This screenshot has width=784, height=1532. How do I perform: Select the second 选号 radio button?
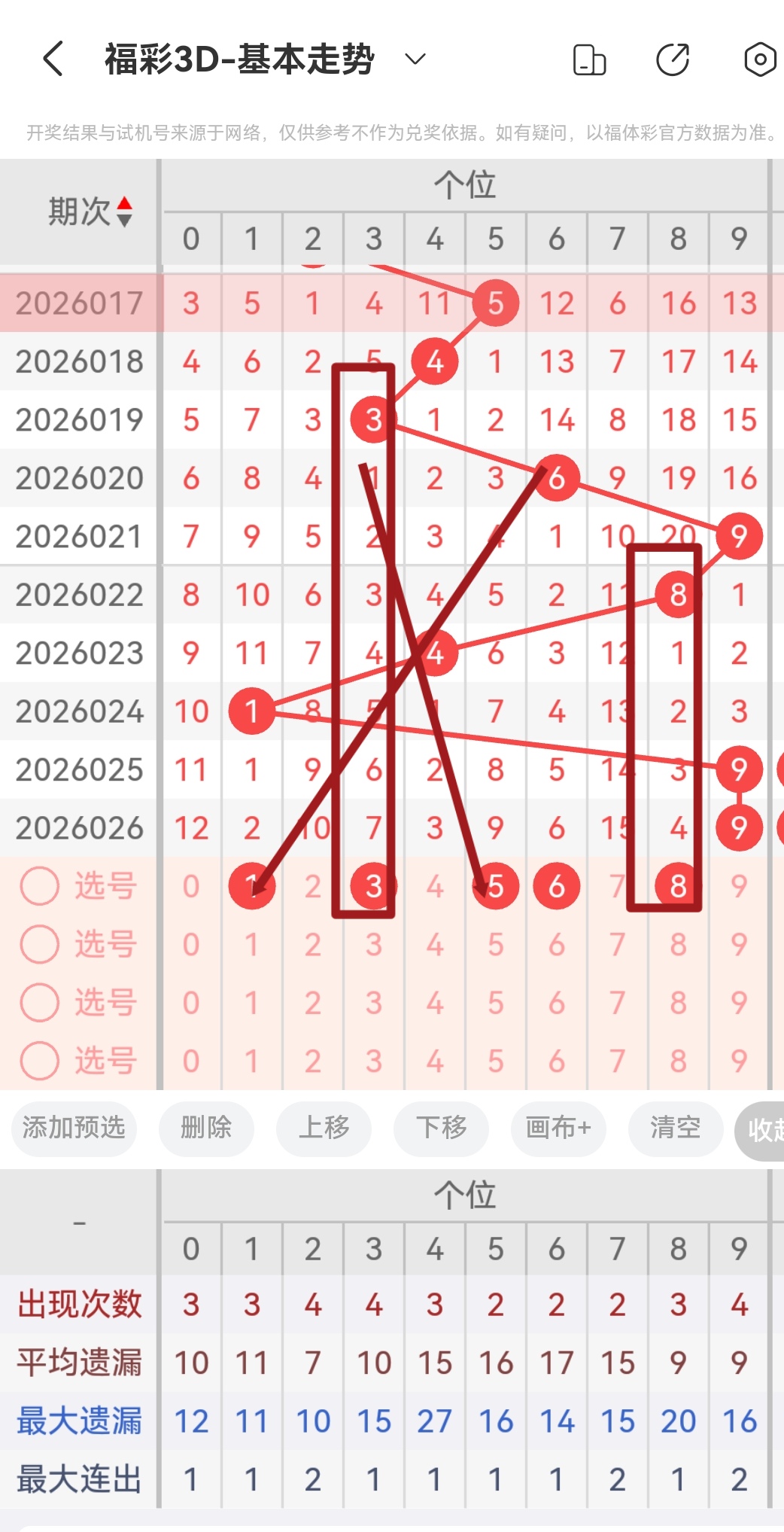38,943
